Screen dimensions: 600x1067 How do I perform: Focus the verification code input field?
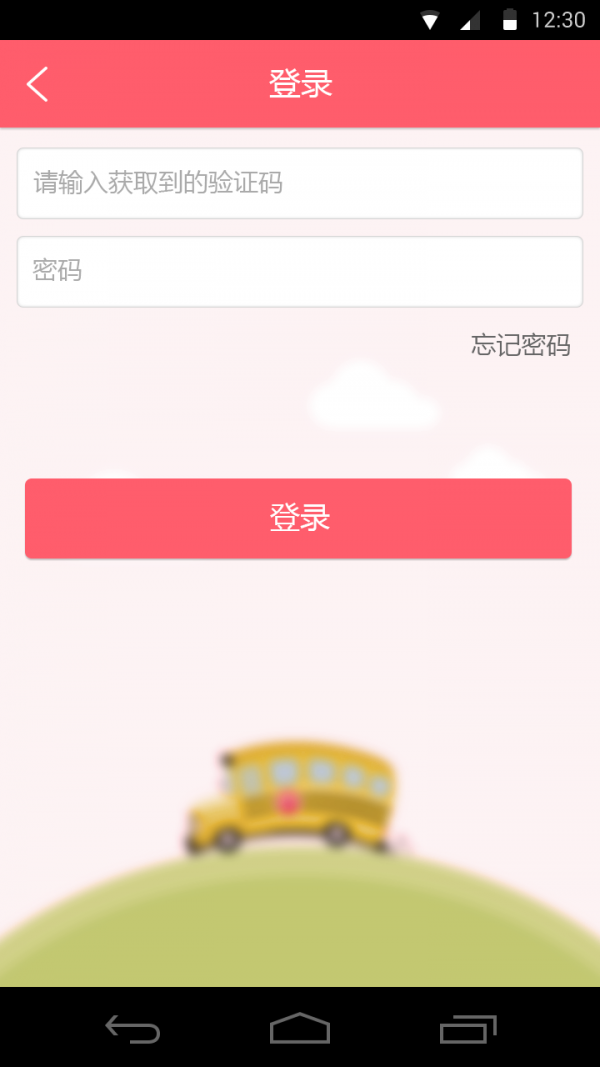coord(299,183)
